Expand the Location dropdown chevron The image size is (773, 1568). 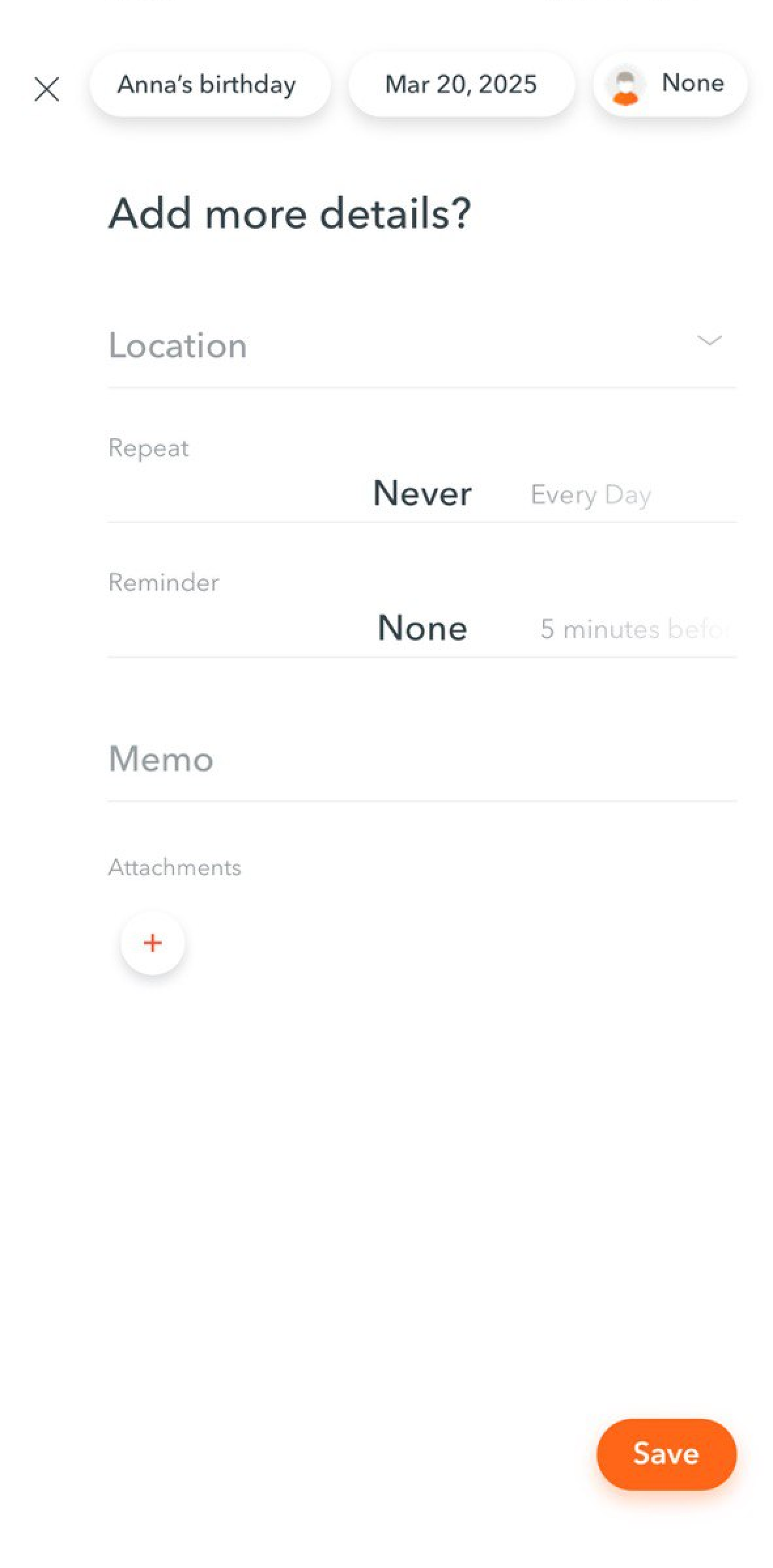(709, 340)
